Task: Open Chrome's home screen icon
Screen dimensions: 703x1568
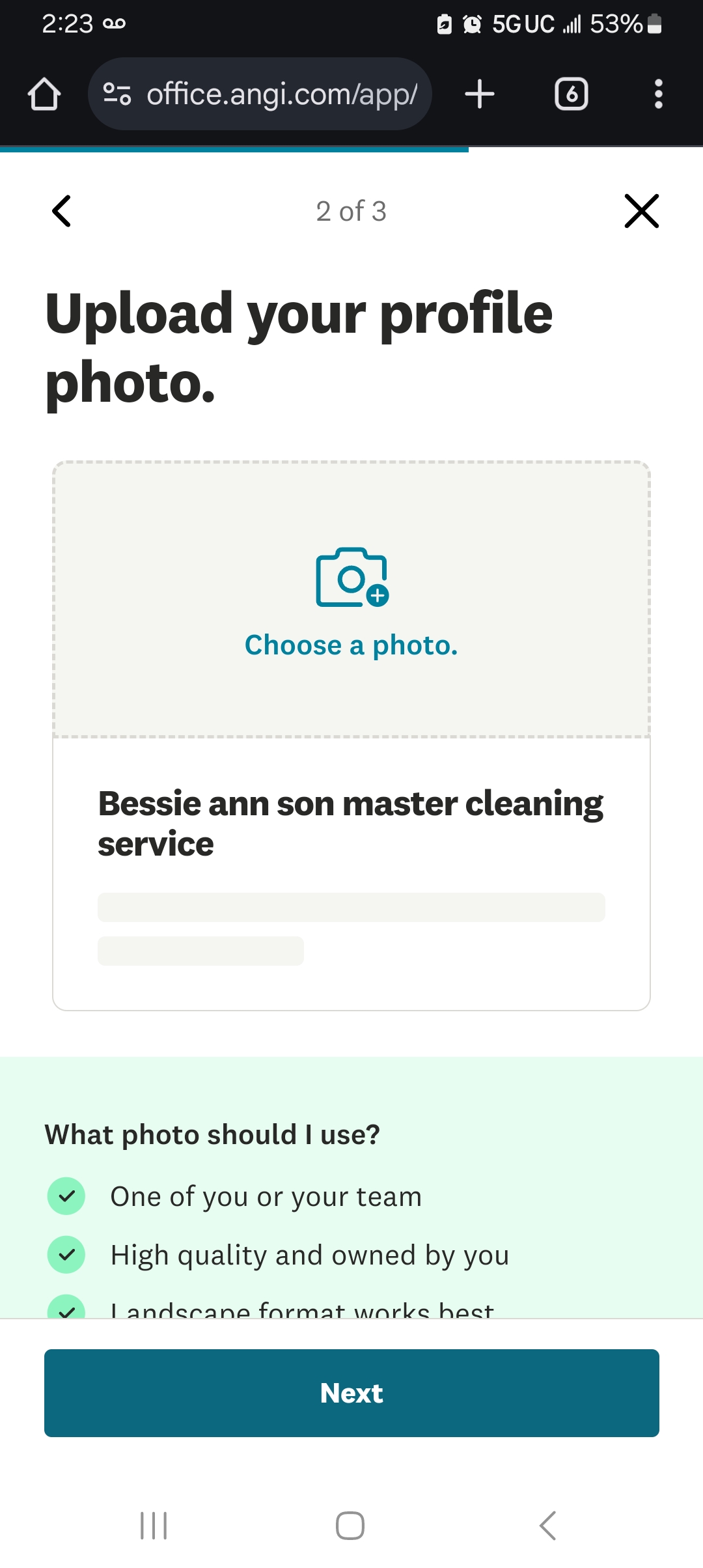Action: tap(44, 94)
